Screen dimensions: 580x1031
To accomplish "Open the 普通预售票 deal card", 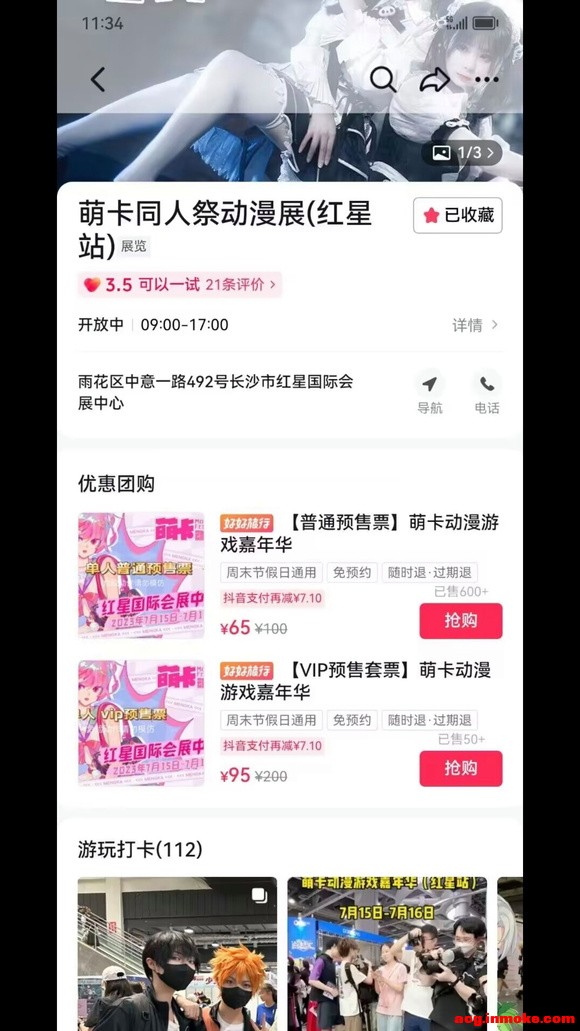I will [x=290, y=575].
